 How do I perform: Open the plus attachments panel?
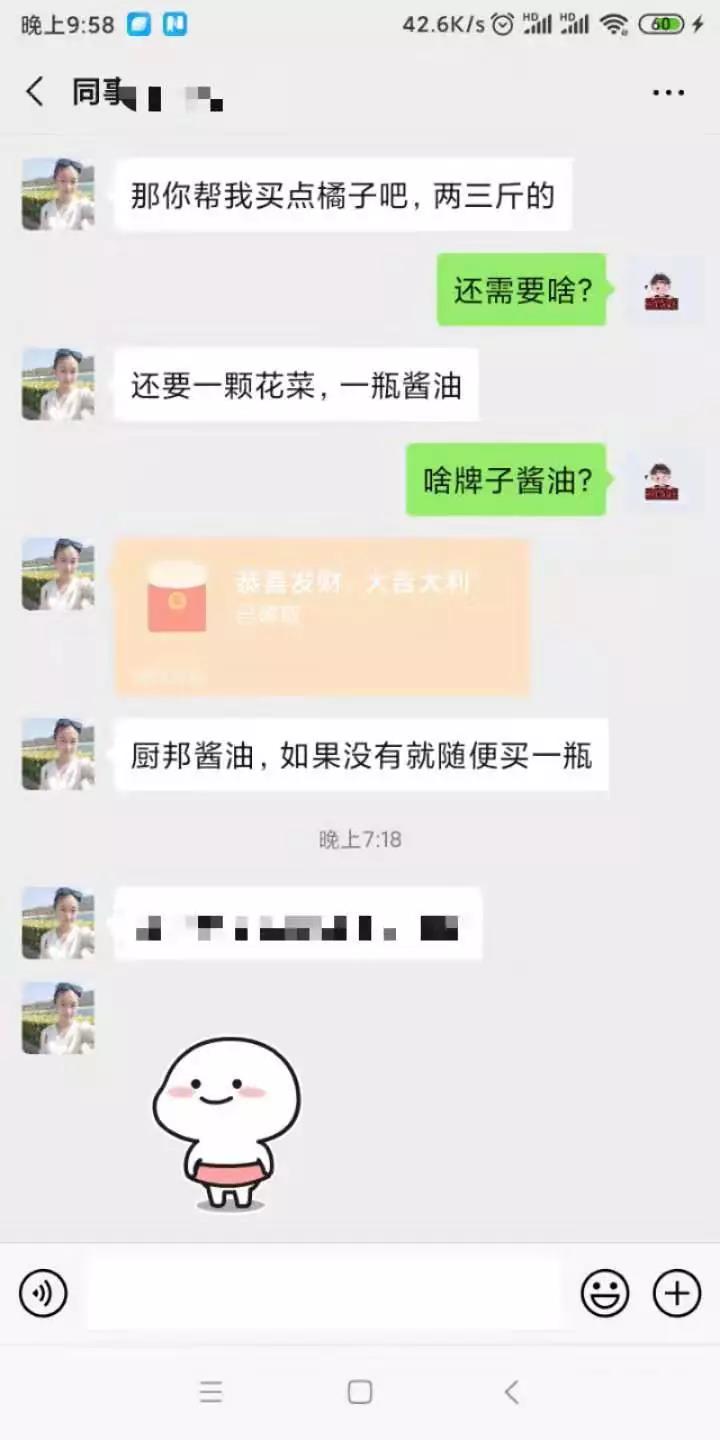click(677, 1294)
